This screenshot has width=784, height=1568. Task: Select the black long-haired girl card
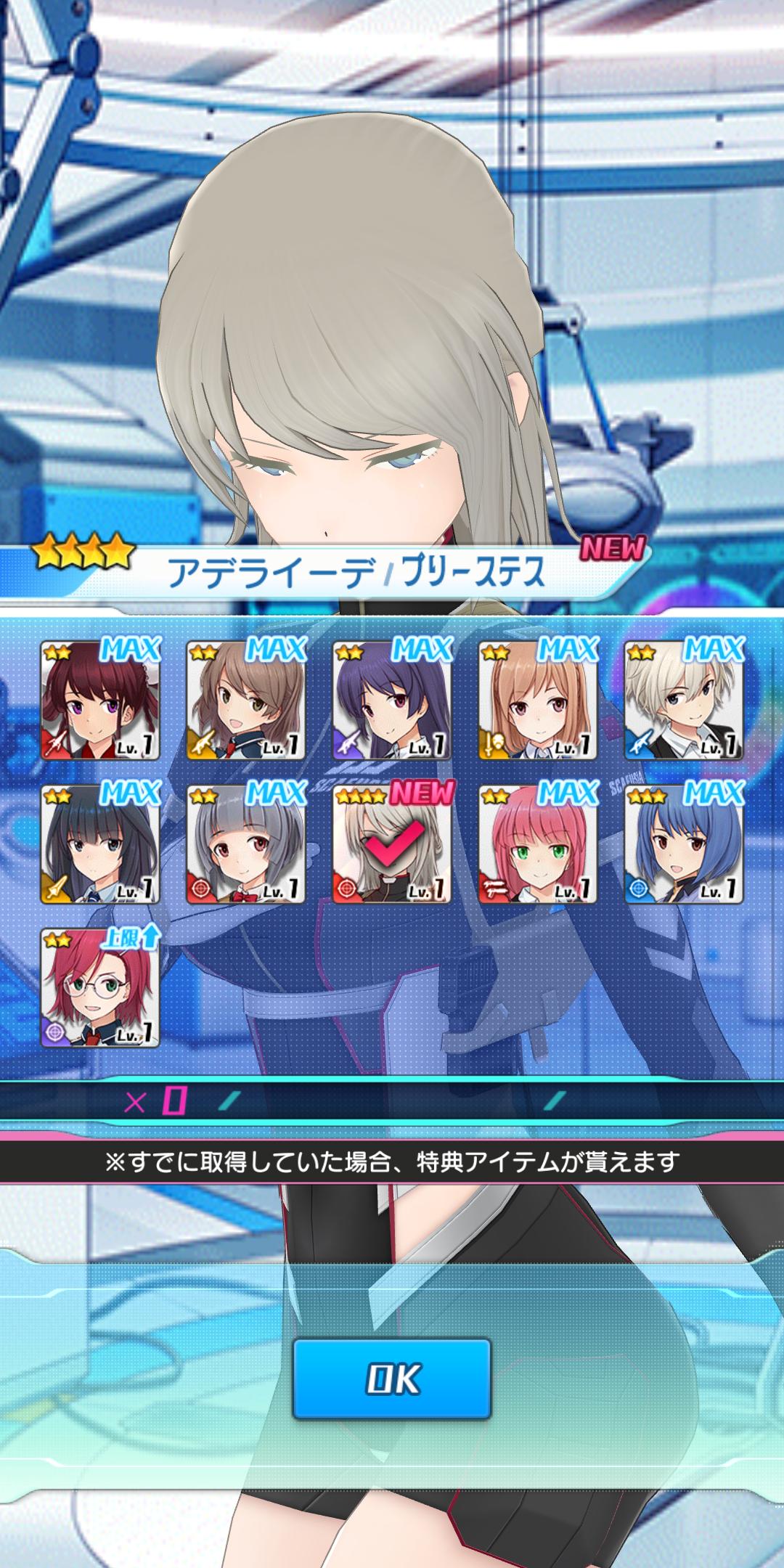(100, 845)
